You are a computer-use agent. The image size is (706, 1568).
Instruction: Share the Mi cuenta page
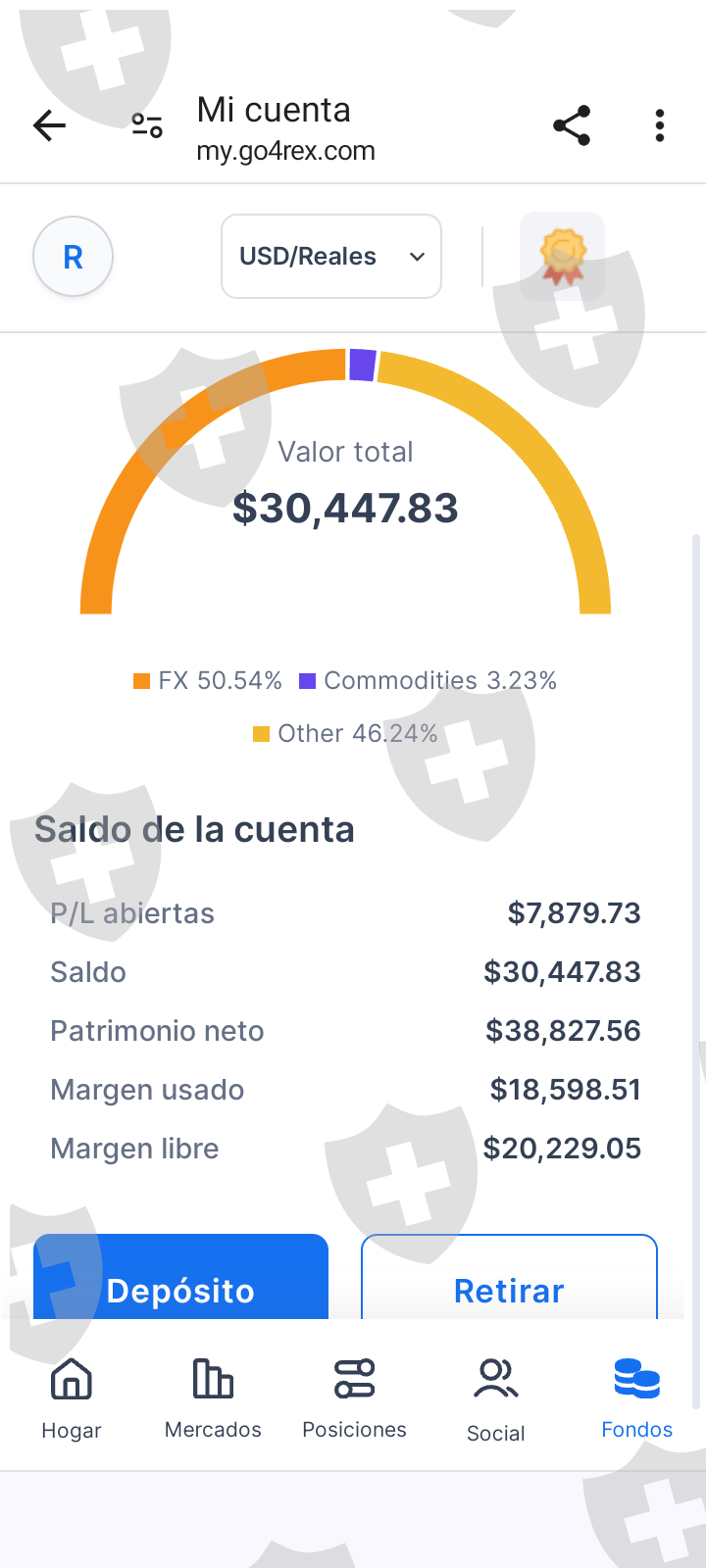572,125
